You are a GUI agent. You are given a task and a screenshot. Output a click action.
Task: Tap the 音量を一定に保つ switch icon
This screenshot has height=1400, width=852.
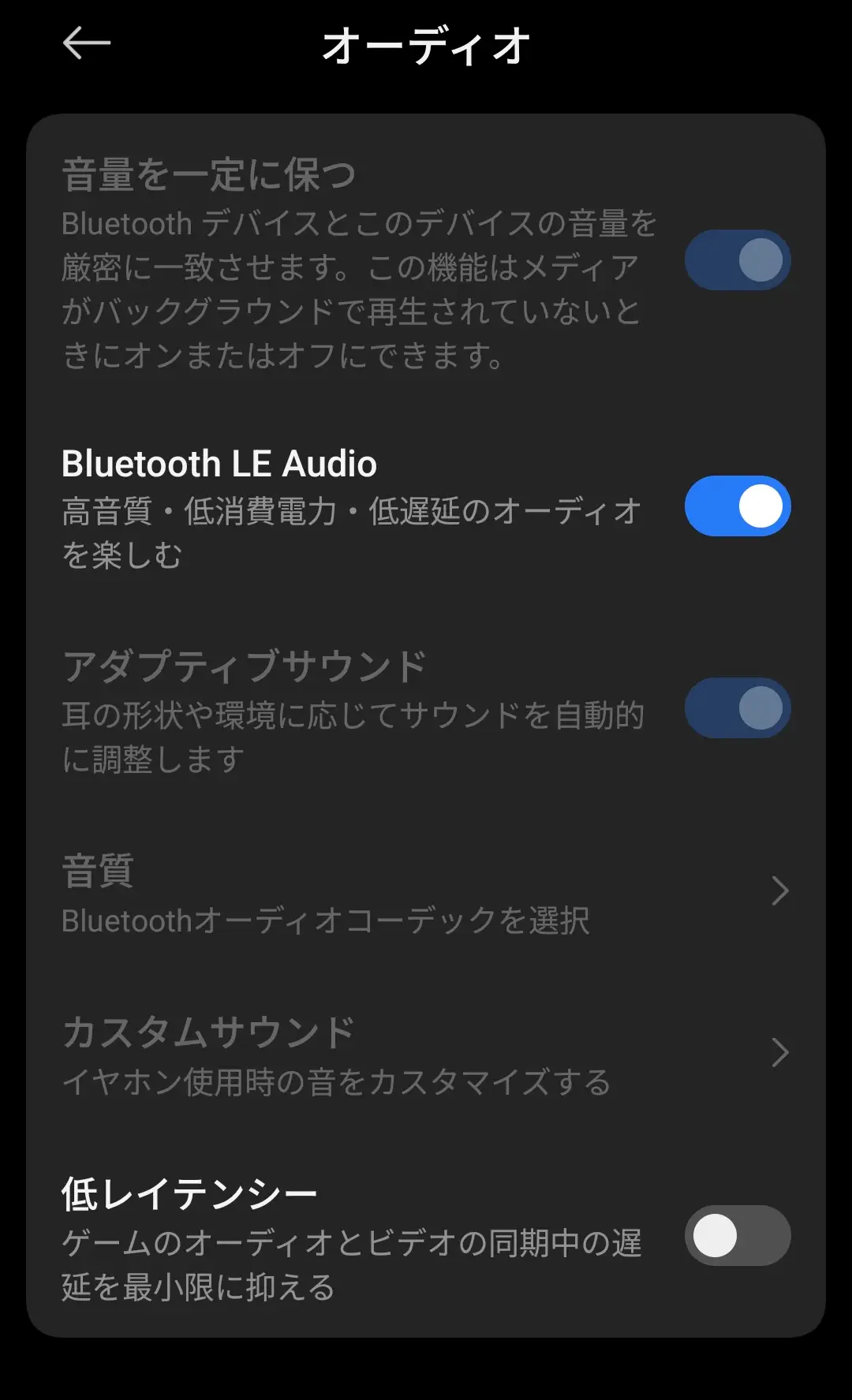(x=735, y=259)
